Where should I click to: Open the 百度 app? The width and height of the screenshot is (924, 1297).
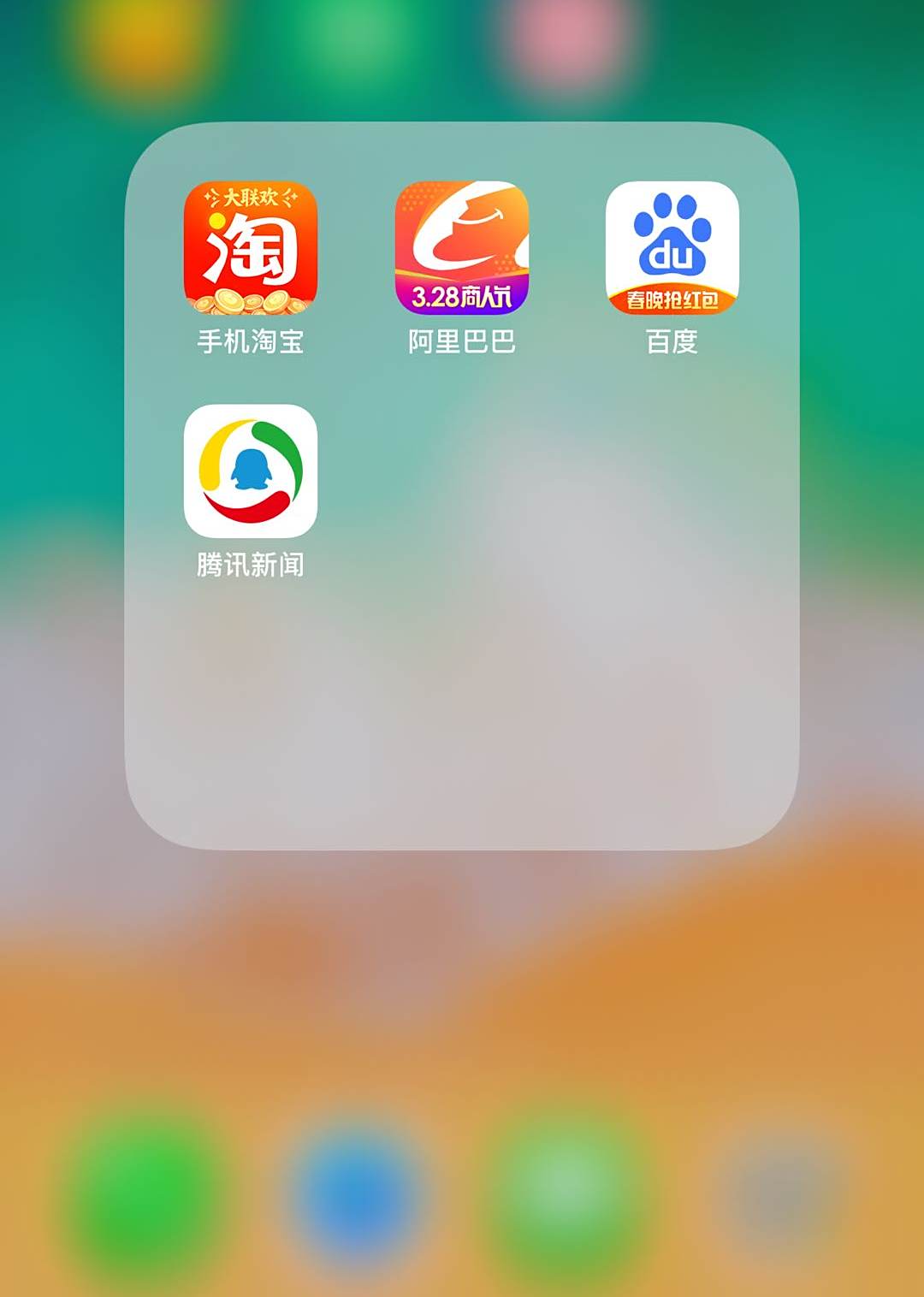[672, 248]
